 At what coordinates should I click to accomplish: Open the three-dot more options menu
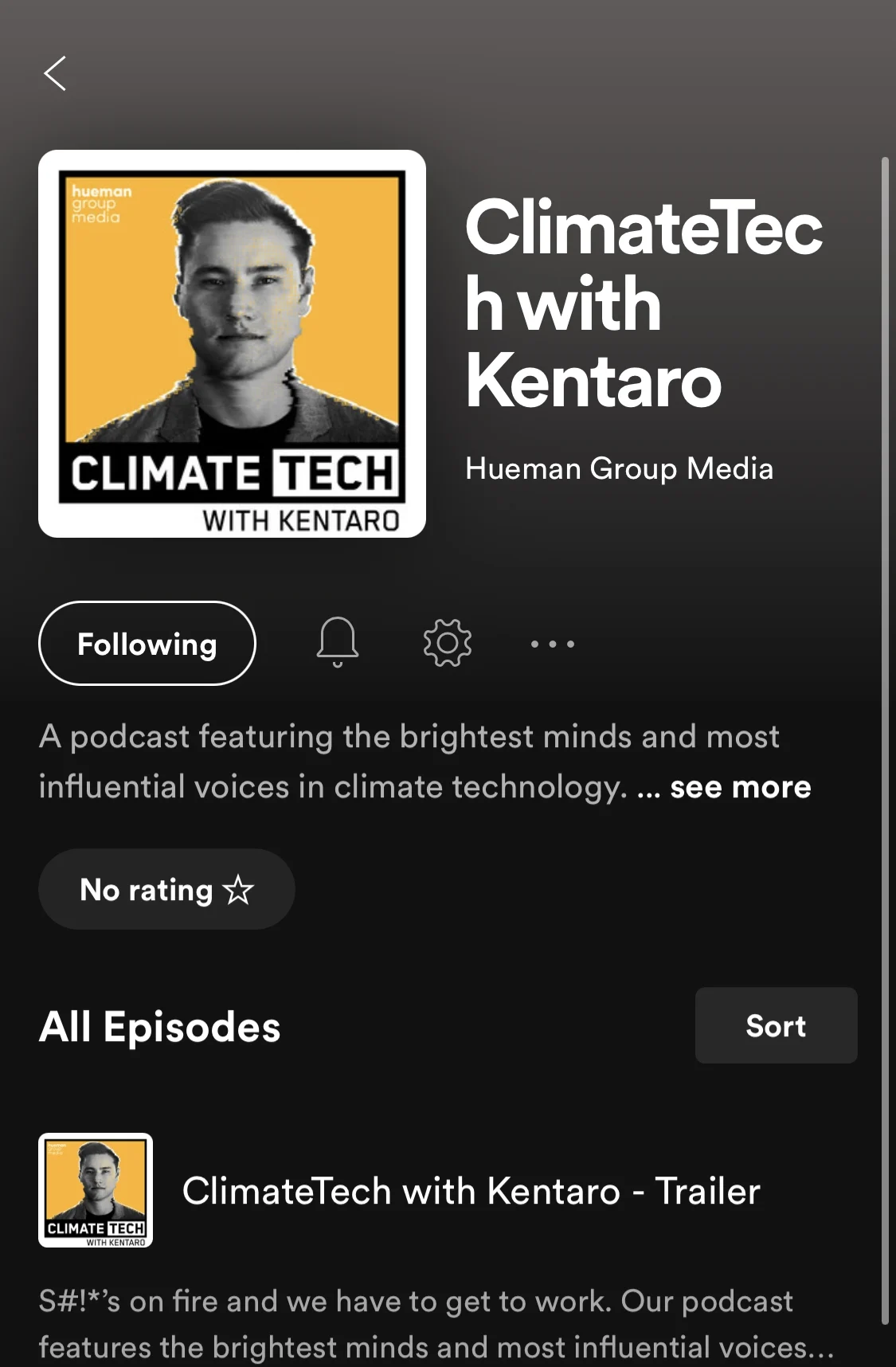[553, 644]
